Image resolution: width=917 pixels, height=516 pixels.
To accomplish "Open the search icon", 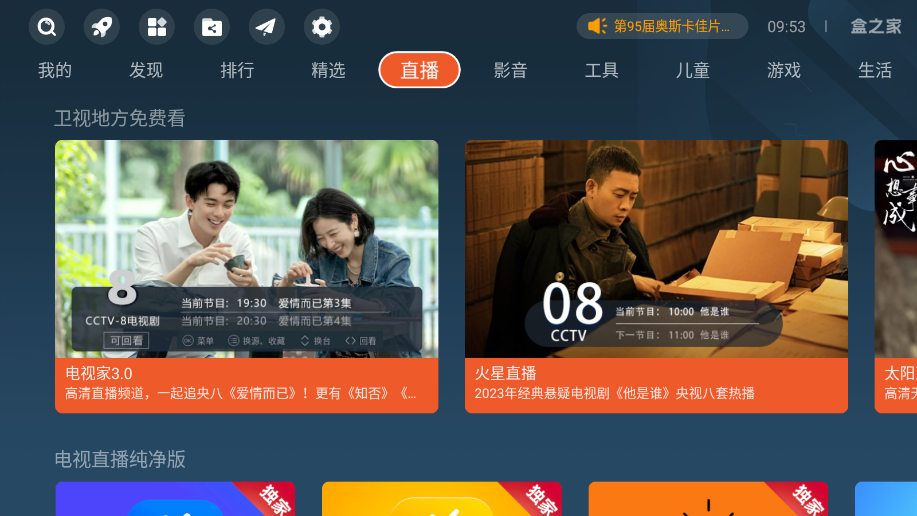I will 46,27.
